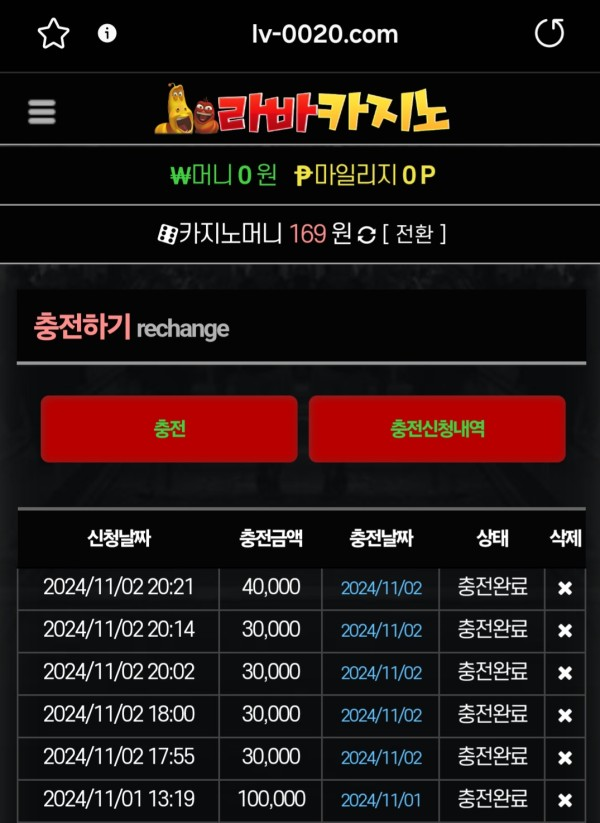Refresh the 카지노머니 balance

[x=367, y=235]
